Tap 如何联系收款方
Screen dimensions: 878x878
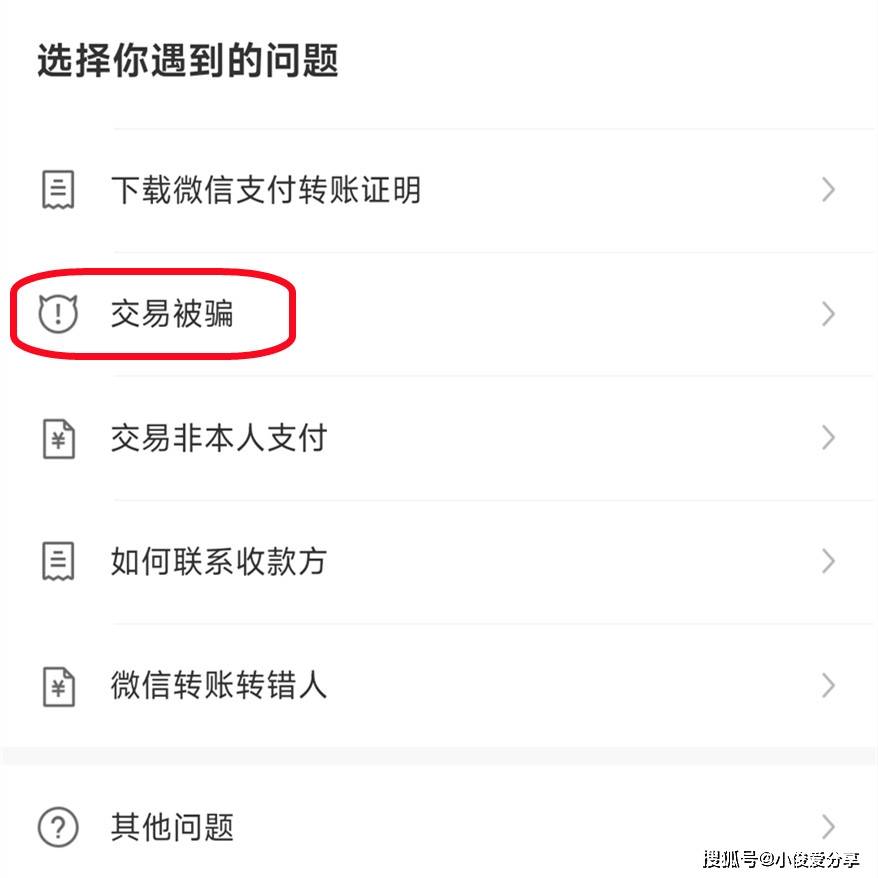pyautogui.click(x=219, y=562)
